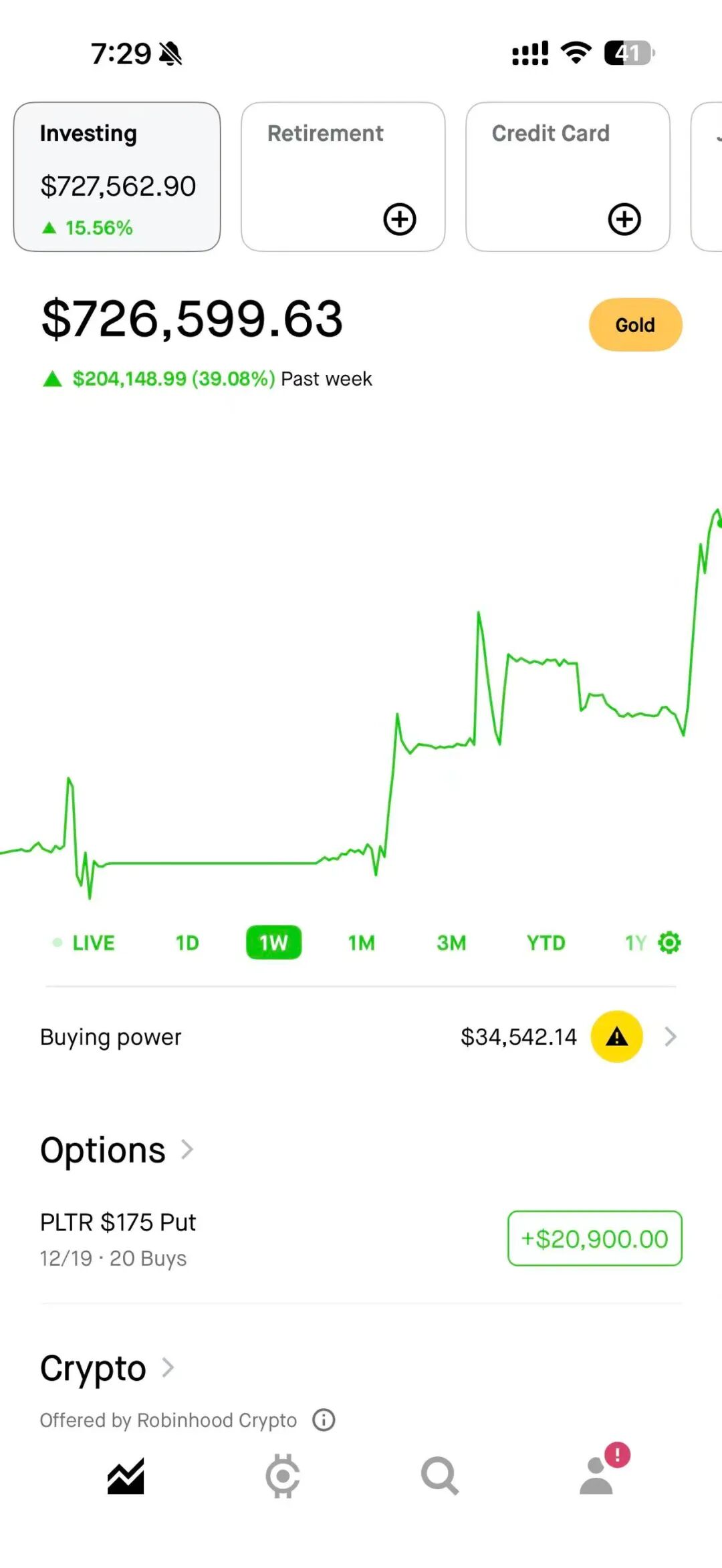Select the Investing account card

point(117,176)
